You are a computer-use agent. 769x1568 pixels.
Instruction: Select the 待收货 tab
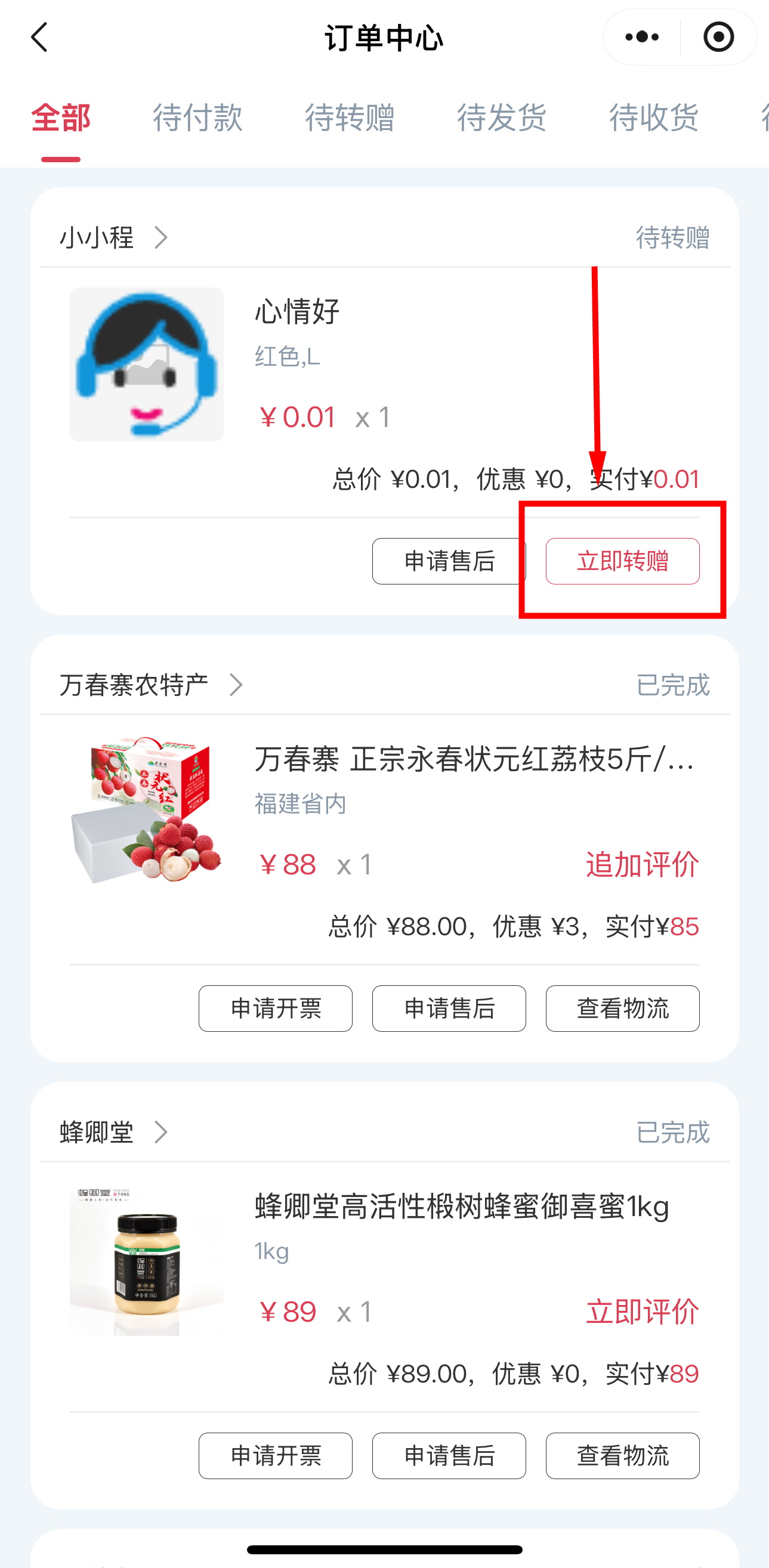point(653,117)
